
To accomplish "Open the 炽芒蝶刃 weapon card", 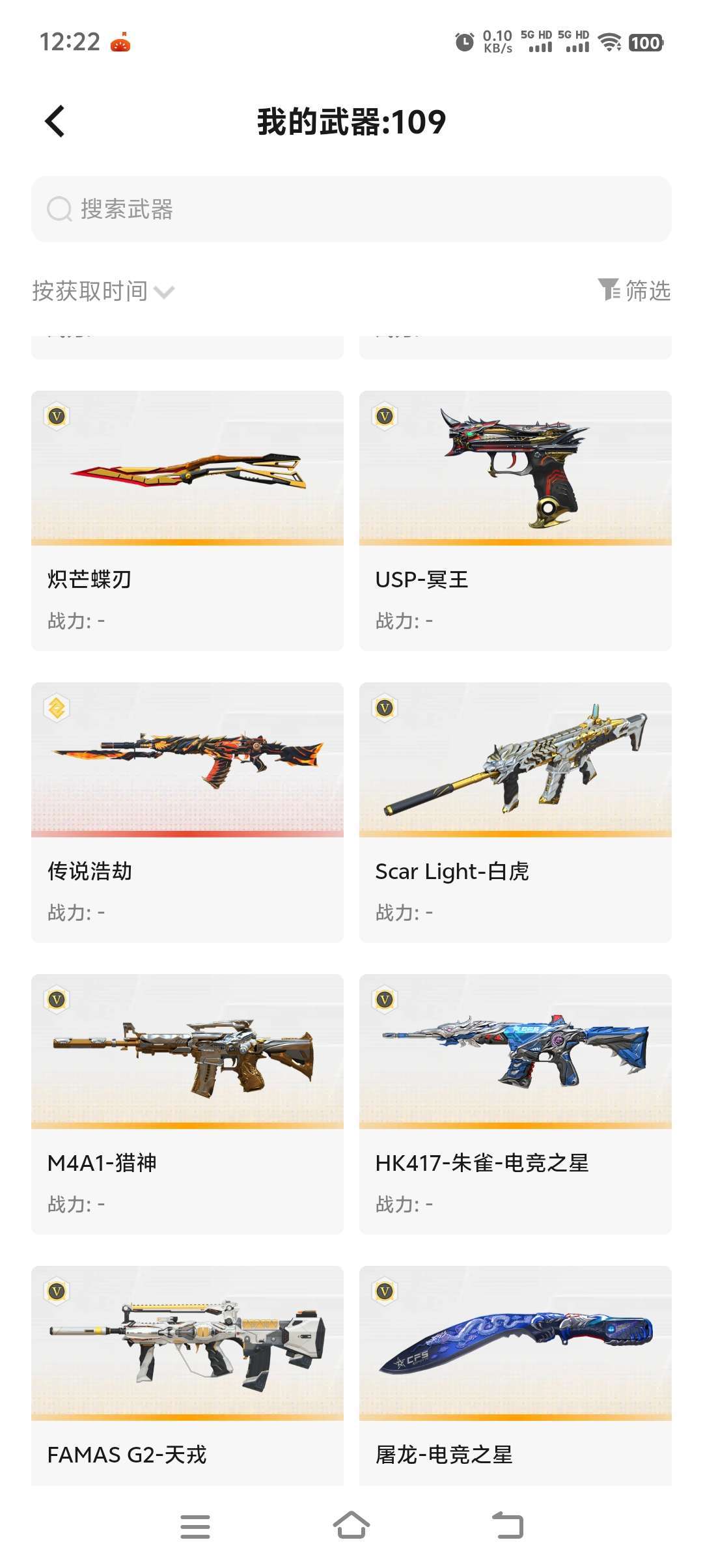I will [x=187, y=520].
